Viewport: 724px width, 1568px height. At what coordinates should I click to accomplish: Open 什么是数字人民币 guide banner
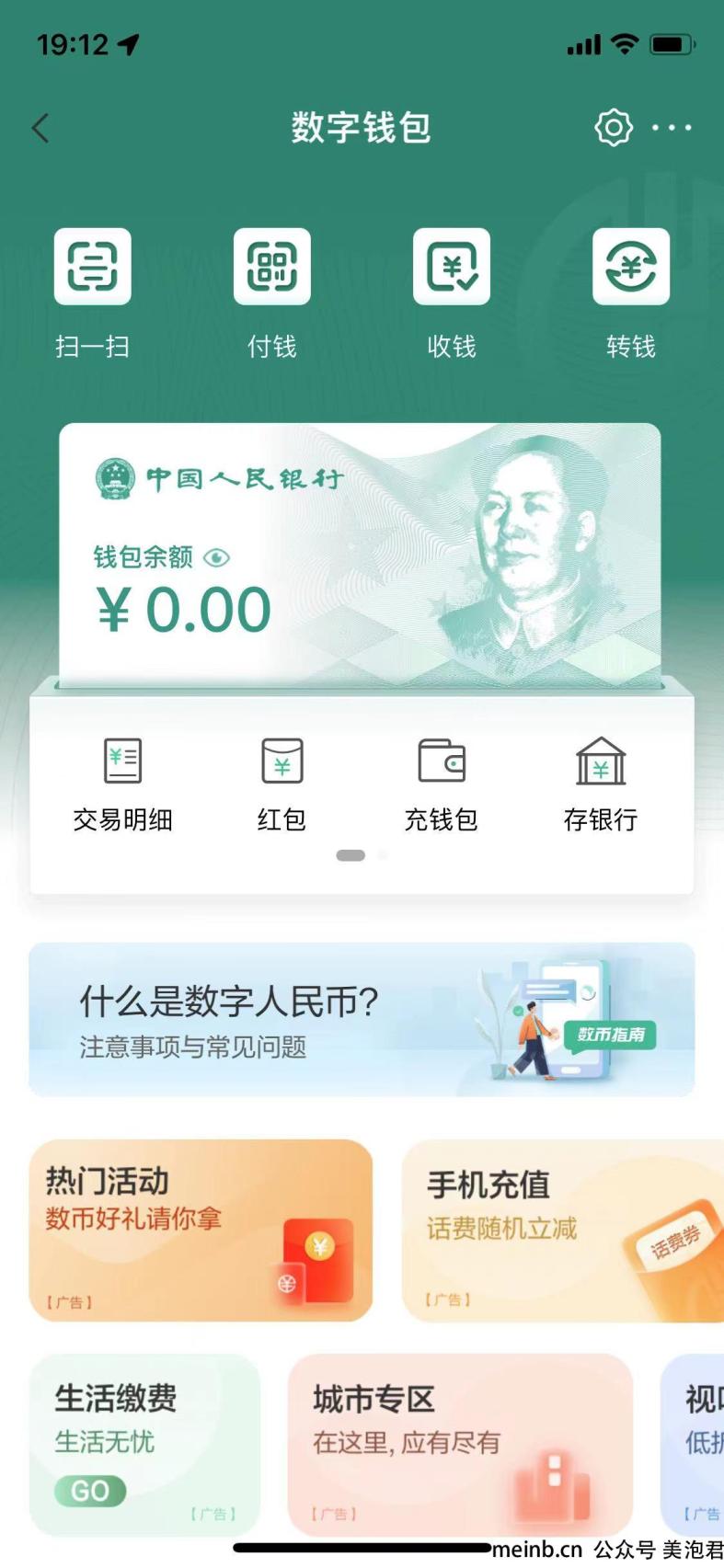(362, 1019)
